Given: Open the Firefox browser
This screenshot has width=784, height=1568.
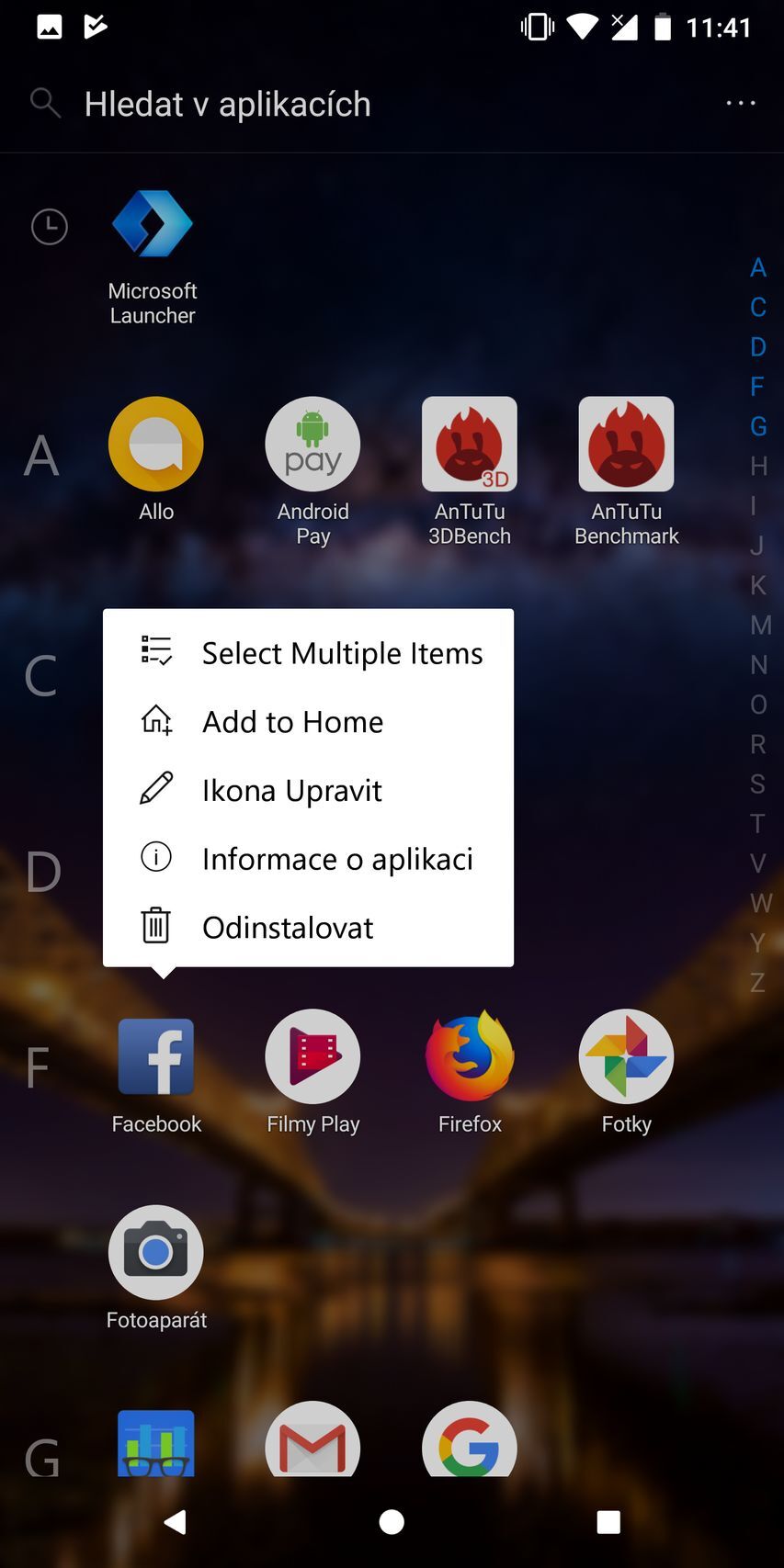Looking at the screenshot, I should tap(469, 1056).
